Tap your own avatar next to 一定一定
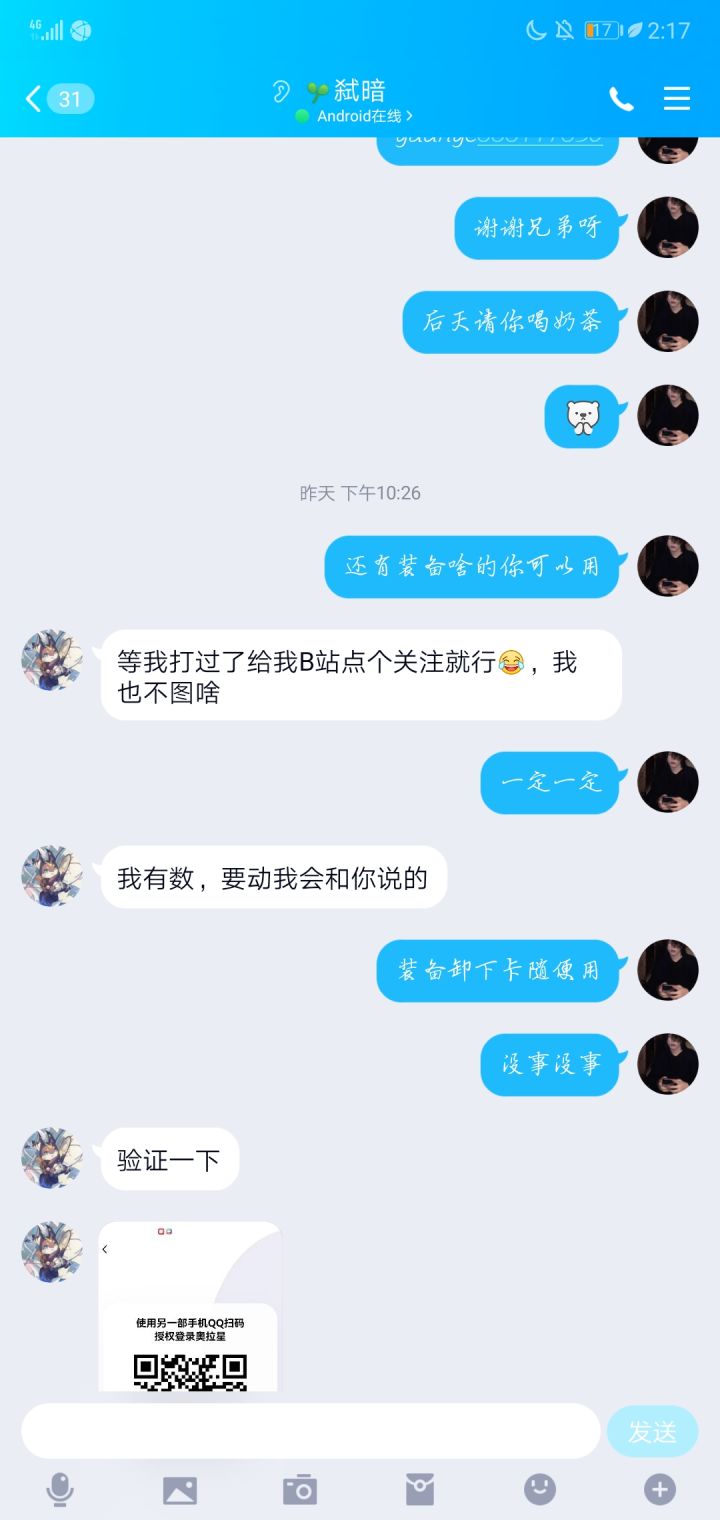The image size is (720, 1520). [667, 782]
